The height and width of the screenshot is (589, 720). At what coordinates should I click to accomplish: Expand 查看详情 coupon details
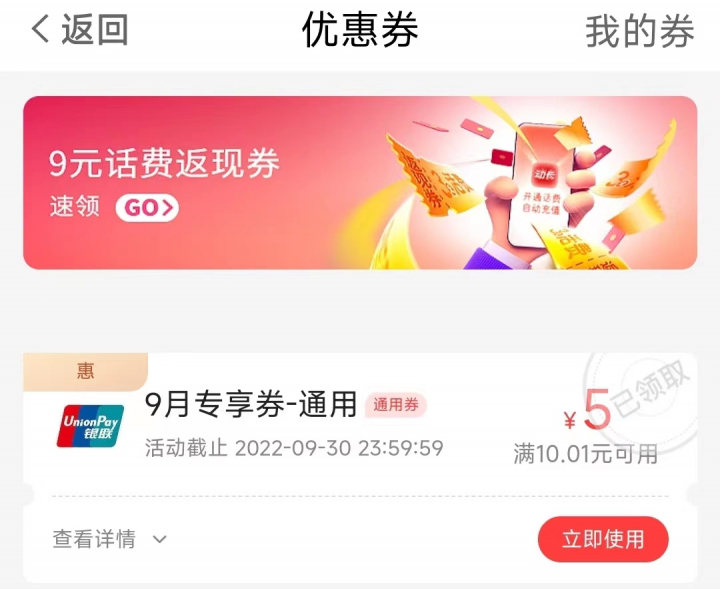click(x=109, y=539)
